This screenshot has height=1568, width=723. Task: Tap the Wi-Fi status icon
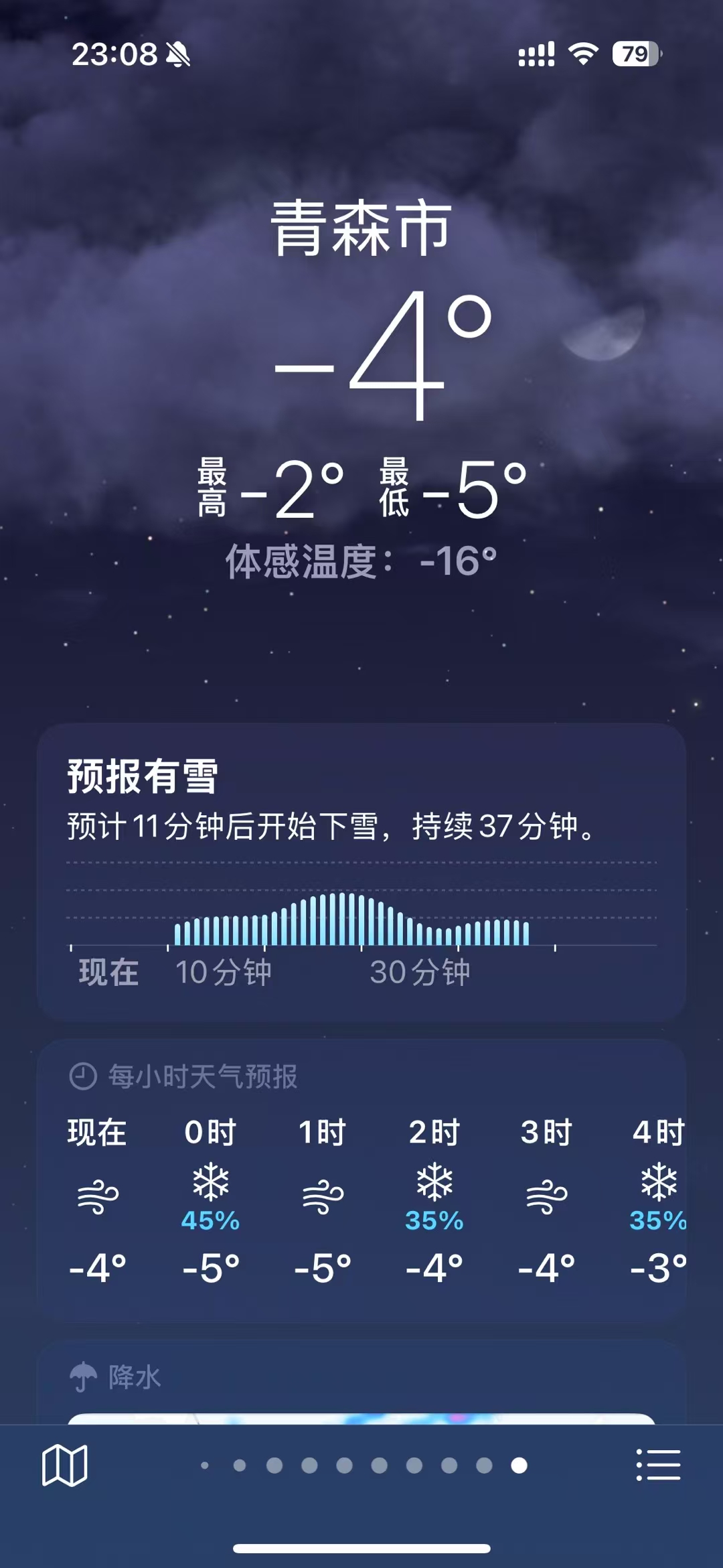(584, 58)
